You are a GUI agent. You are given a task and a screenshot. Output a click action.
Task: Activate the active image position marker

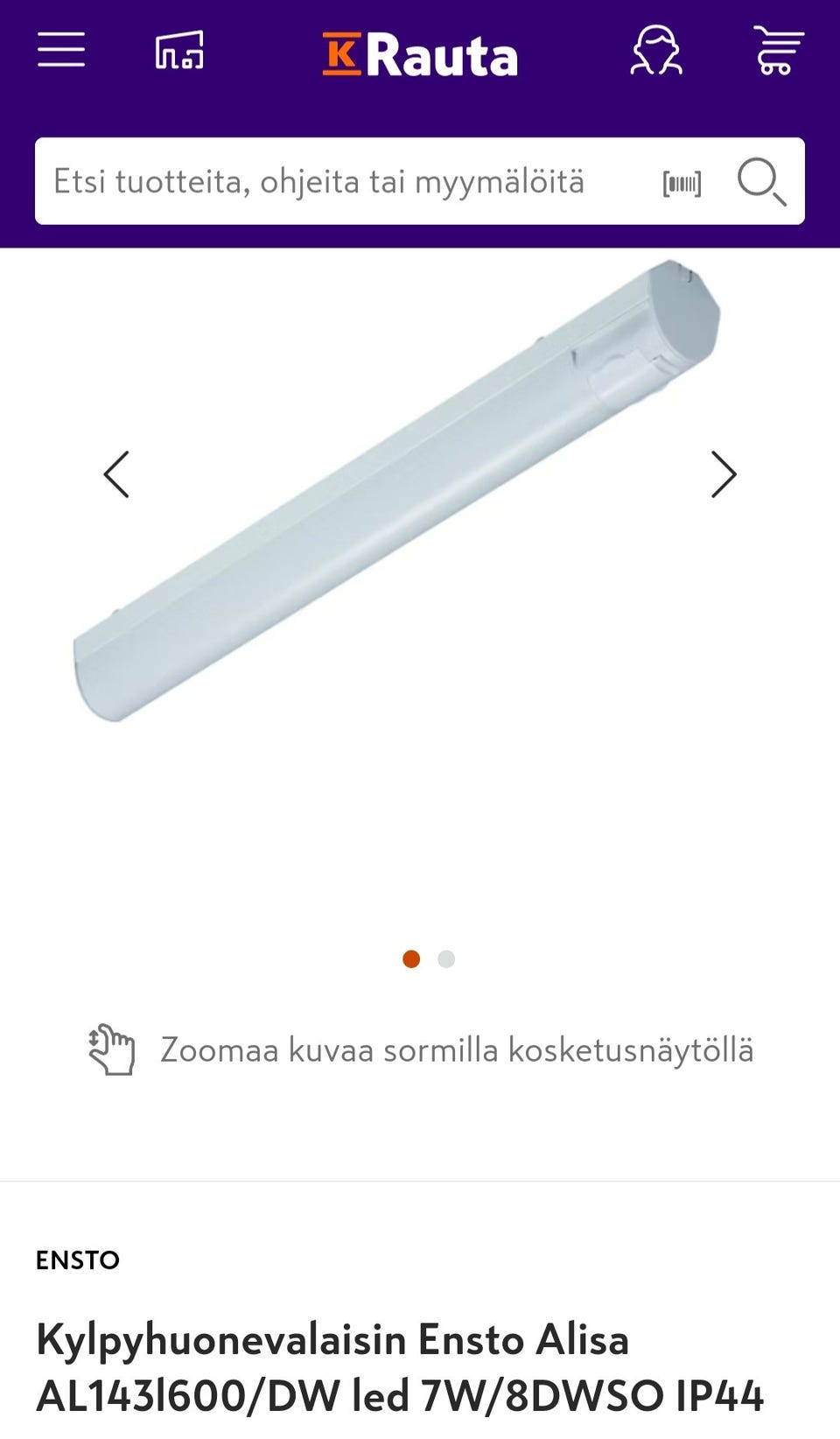coord(412,959)
